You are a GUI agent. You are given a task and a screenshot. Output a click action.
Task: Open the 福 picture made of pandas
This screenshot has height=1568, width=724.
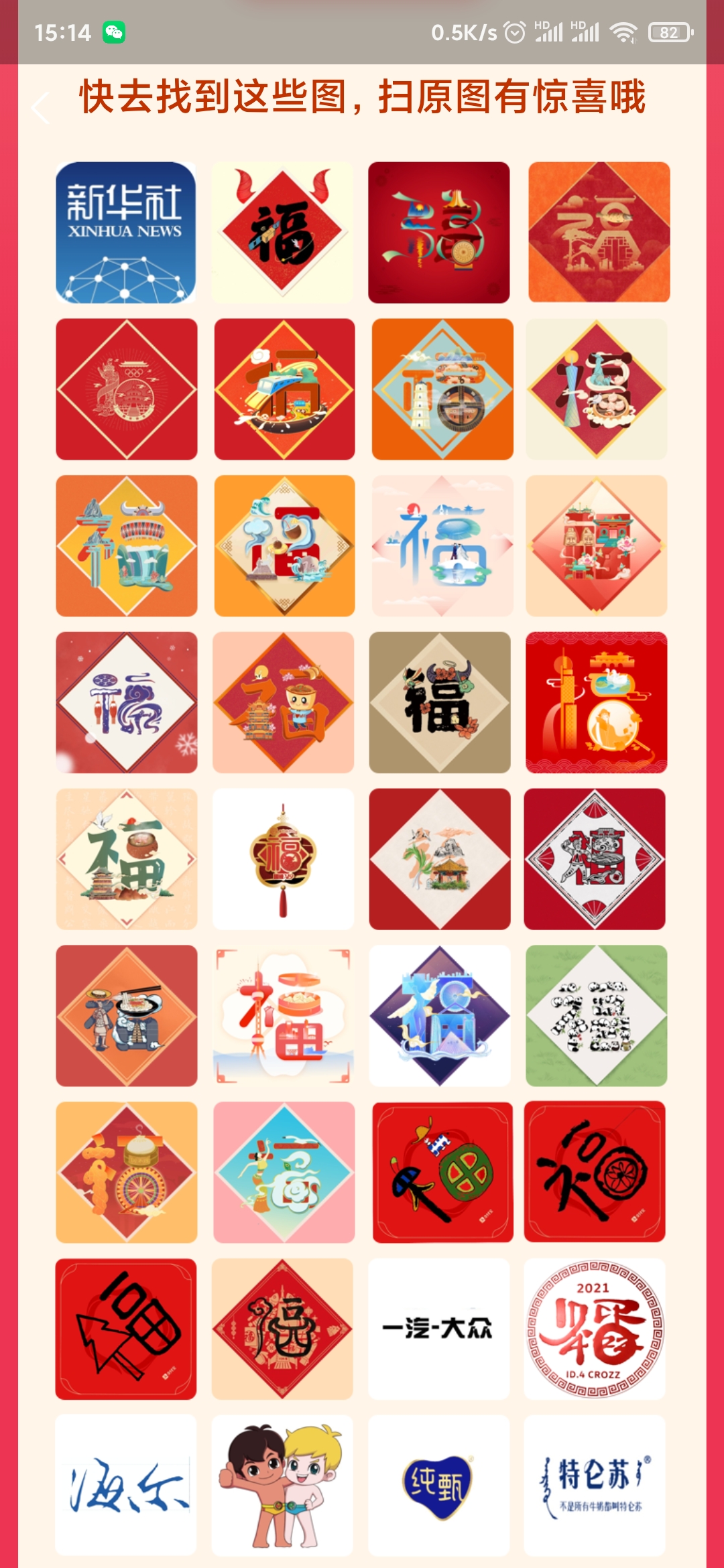tap(596, 1016)
